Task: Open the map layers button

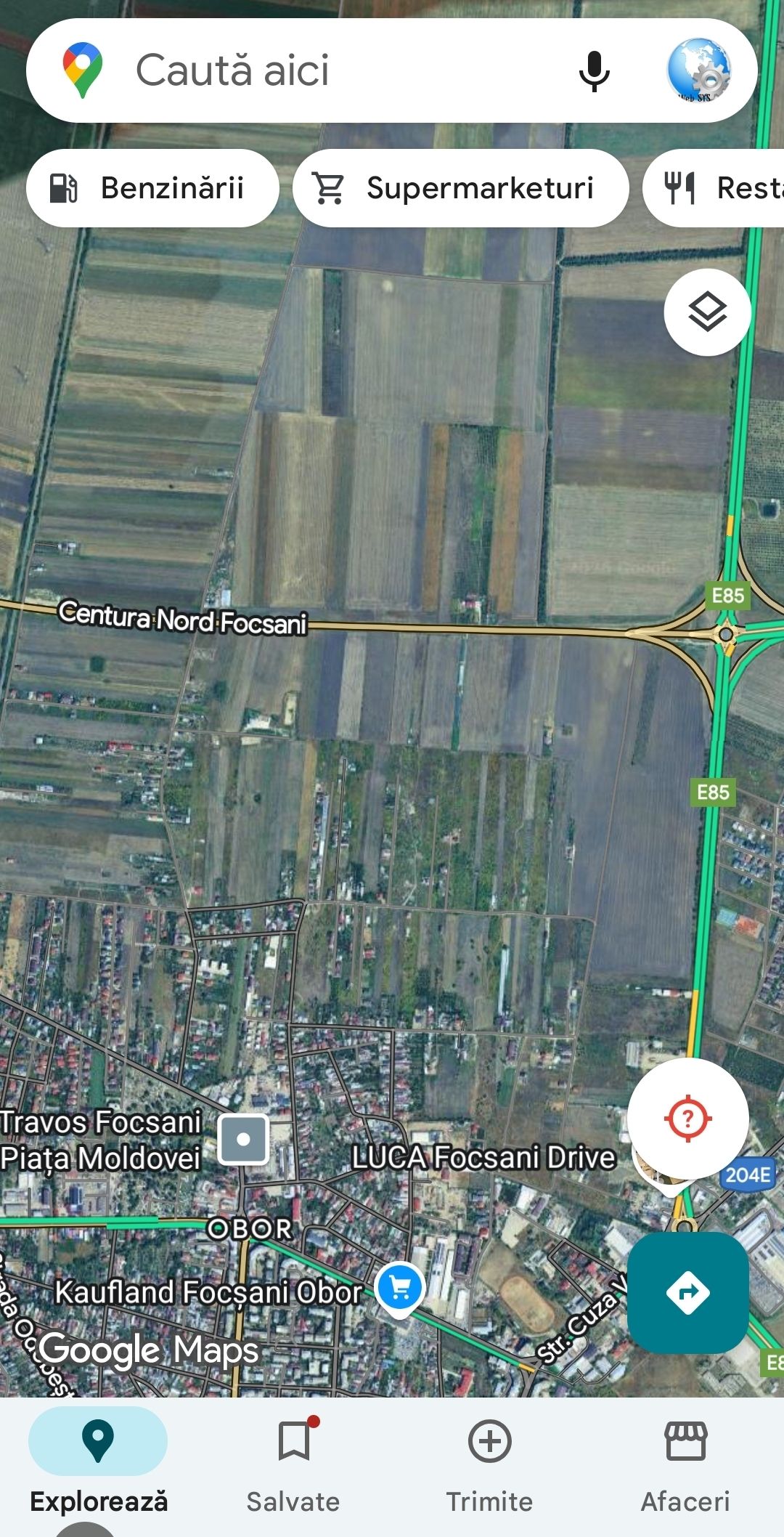Action: 707,312
